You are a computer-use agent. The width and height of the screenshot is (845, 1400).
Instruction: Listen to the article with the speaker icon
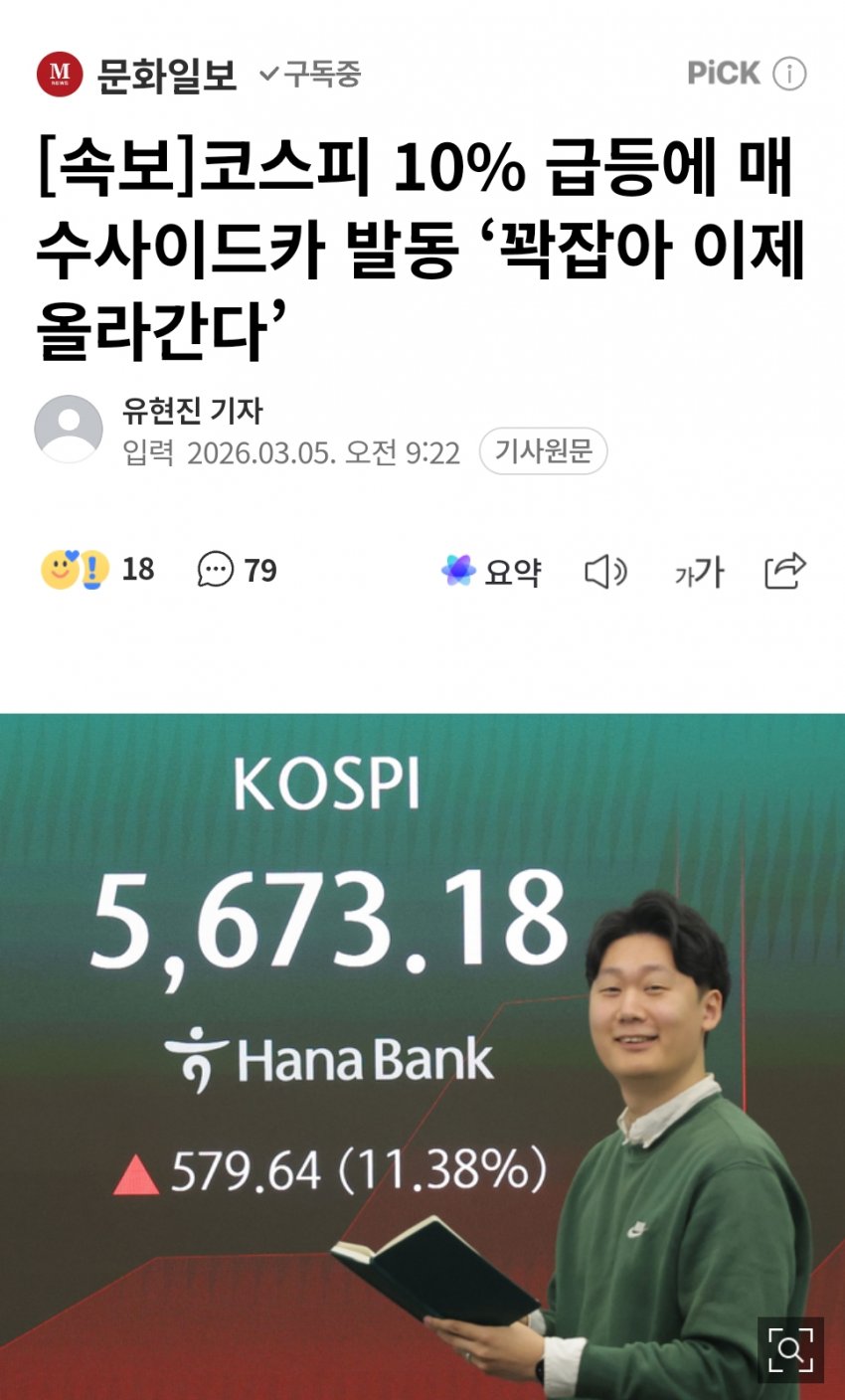(x=605, y=572)
